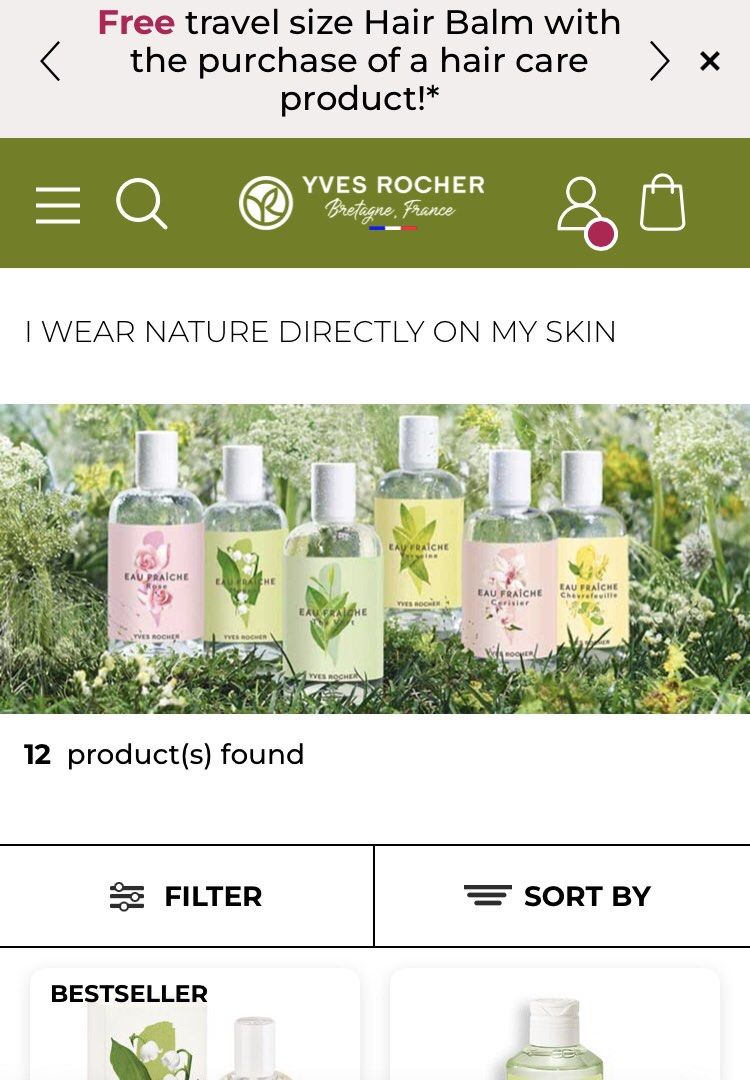Open the BESTSELLER Eau Fraiche product thumbnail

click(195, 1040)
